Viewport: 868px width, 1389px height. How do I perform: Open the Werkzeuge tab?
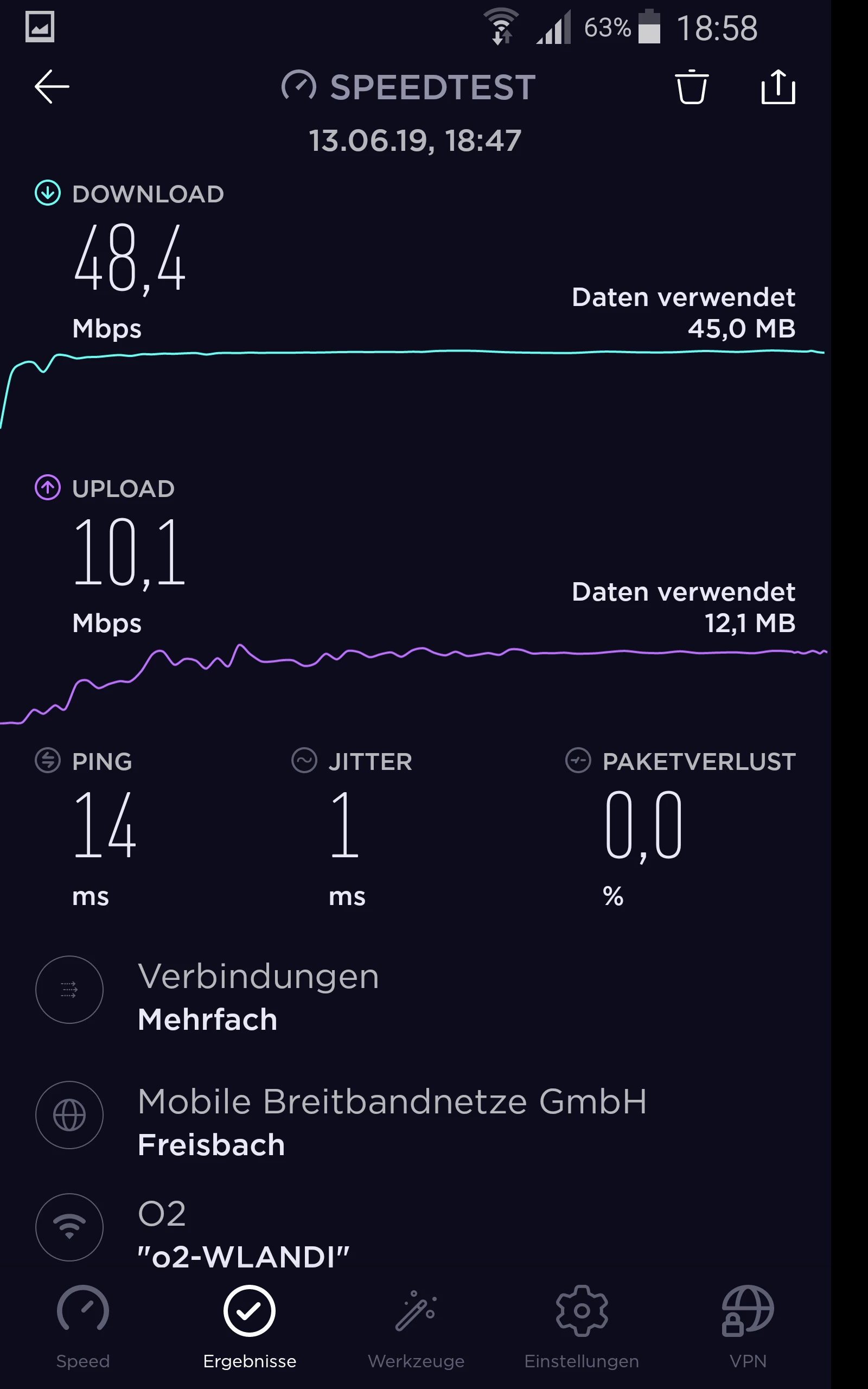tap(416, 1327)
